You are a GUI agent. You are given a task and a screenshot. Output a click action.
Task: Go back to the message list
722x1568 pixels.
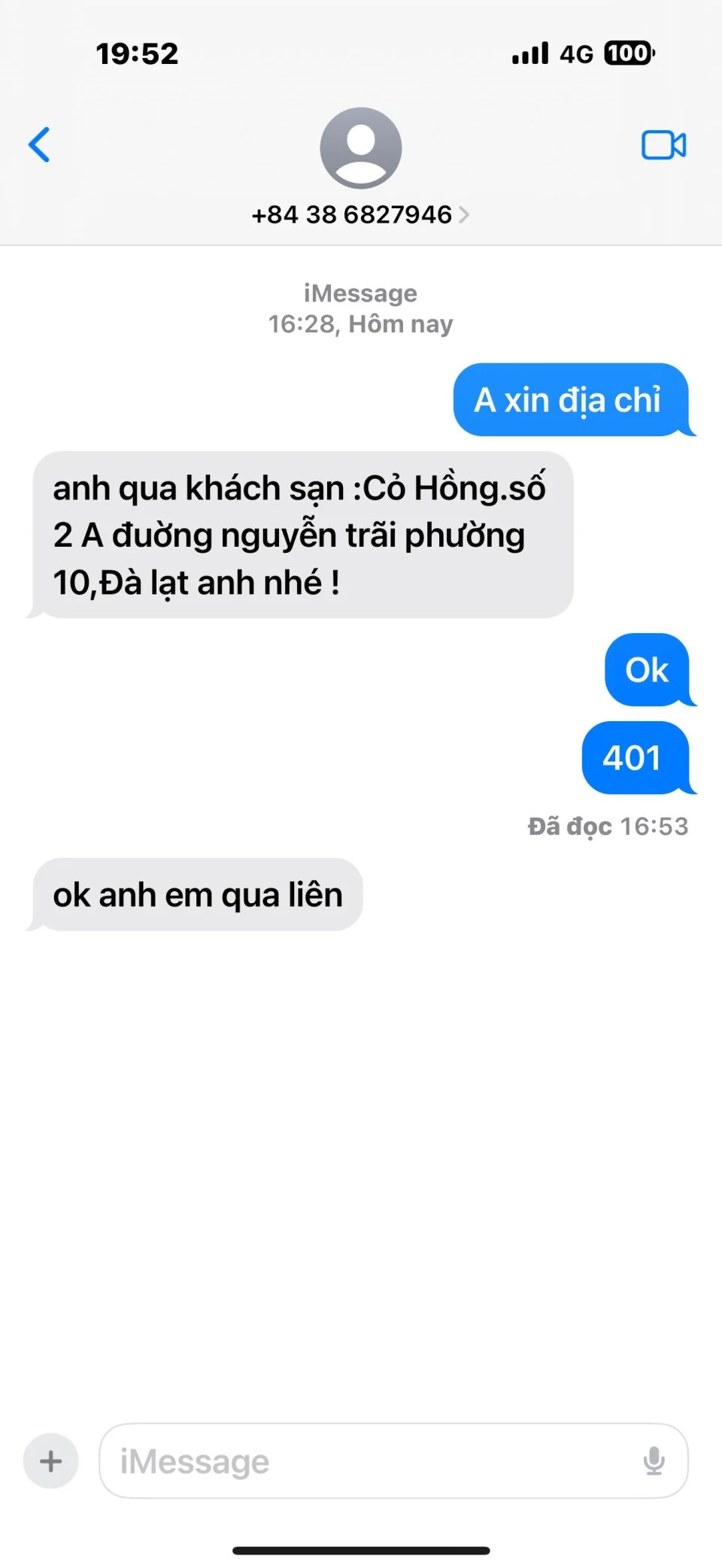pos(39,144)
